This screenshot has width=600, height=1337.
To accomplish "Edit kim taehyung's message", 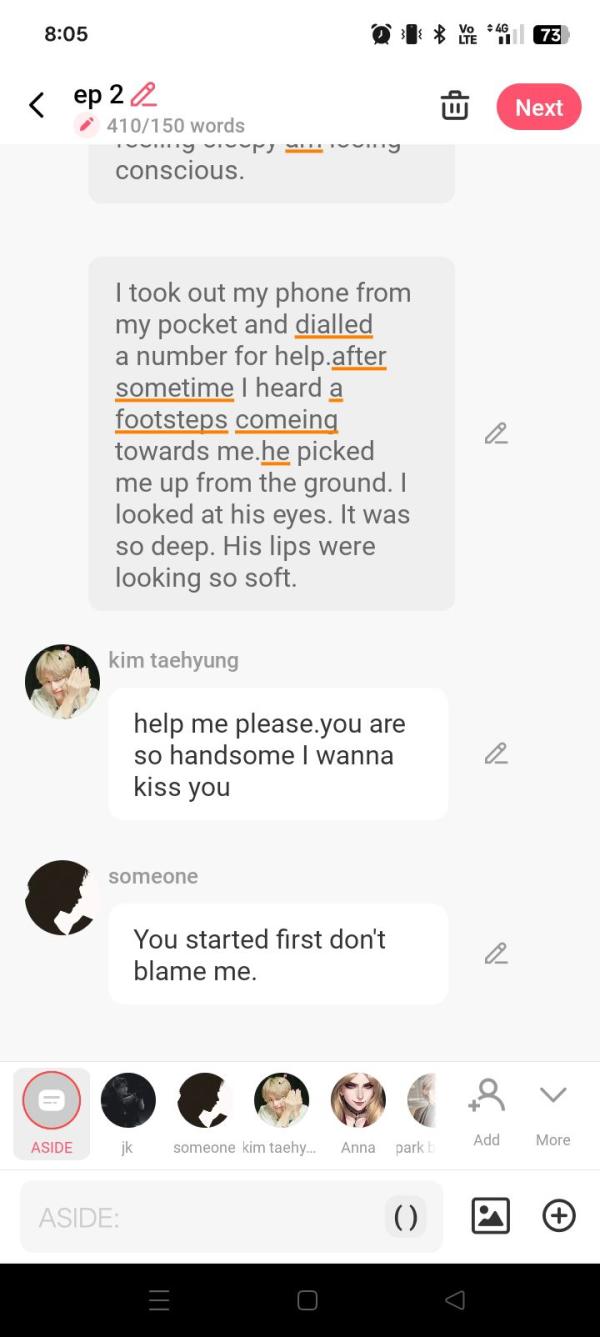I will click(496, 754).
